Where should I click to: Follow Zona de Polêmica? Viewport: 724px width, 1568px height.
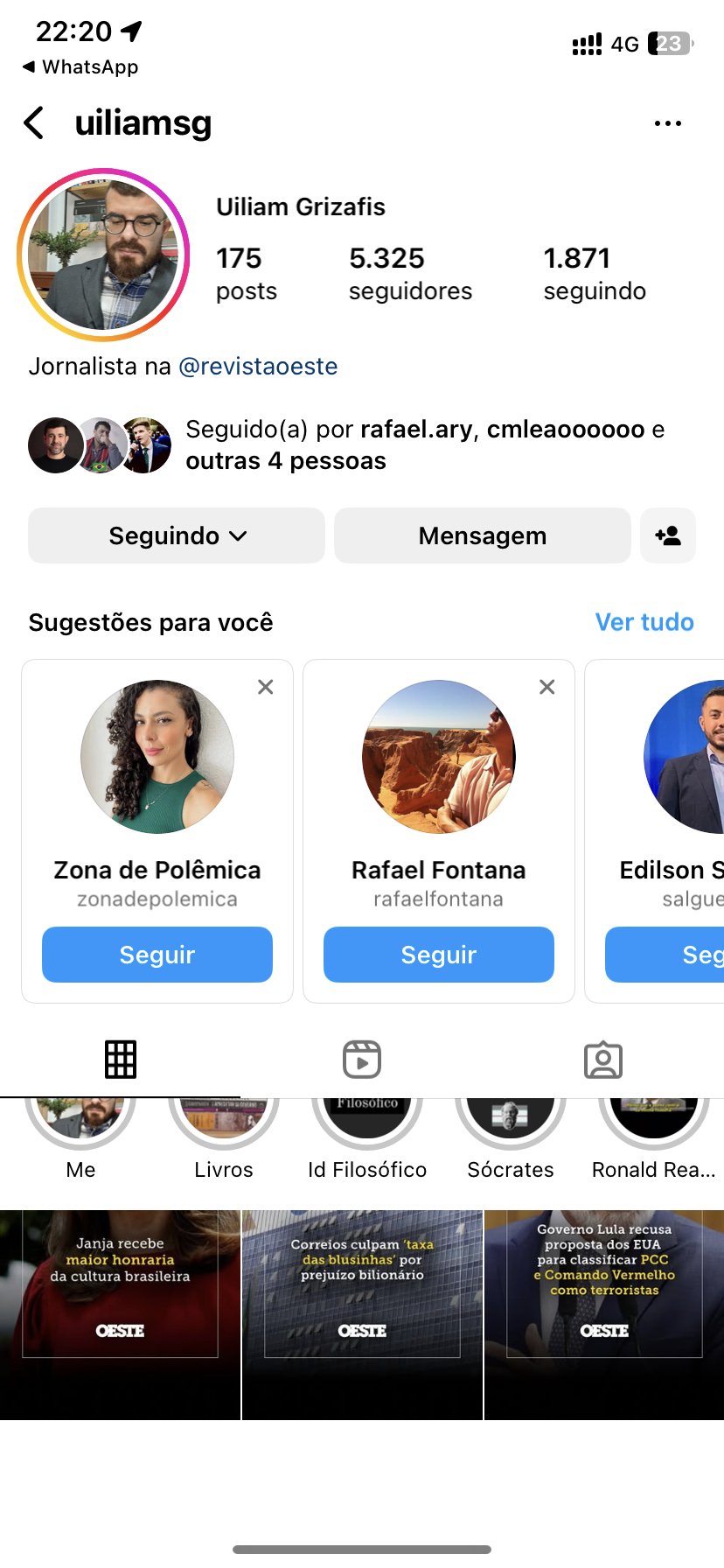pyautogui.click(x=157, y=955)
